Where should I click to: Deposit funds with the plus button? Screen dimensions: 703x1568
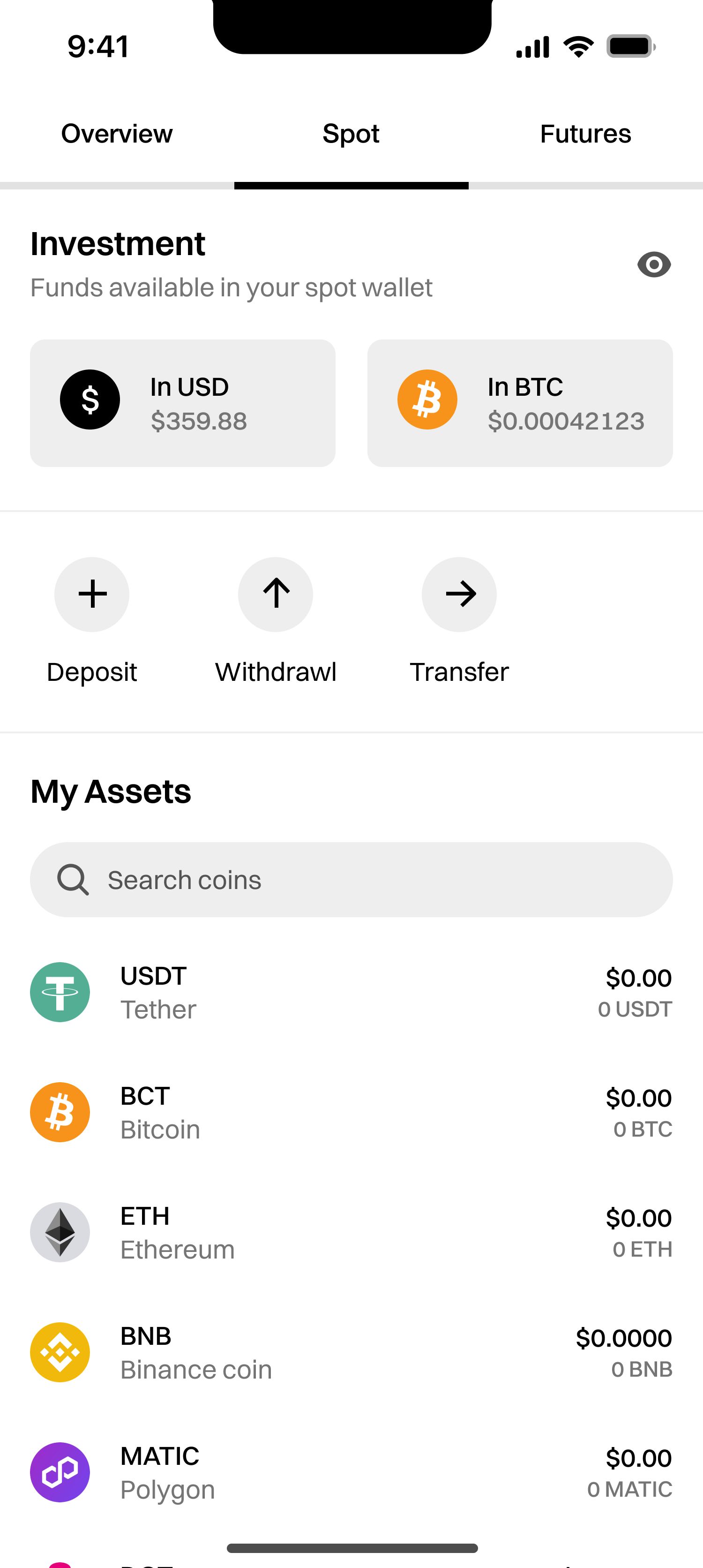92,594
